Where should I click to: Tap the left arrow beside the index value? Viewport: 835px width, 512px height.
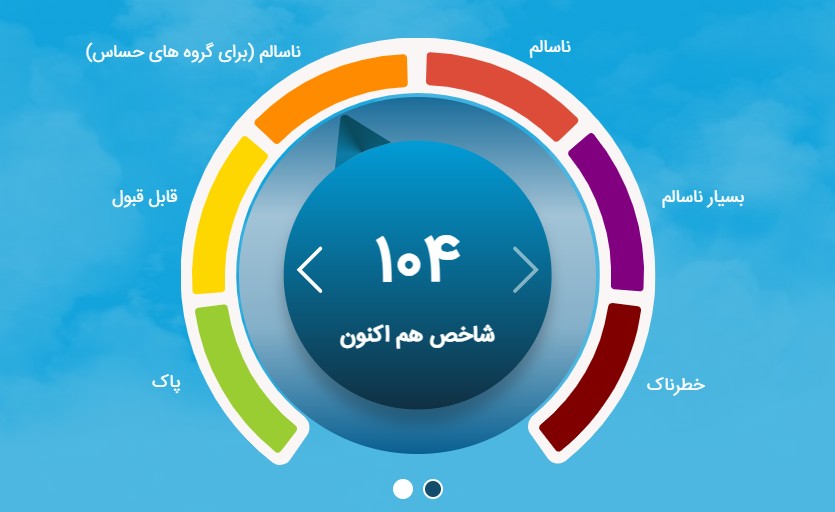click(310, 269)
